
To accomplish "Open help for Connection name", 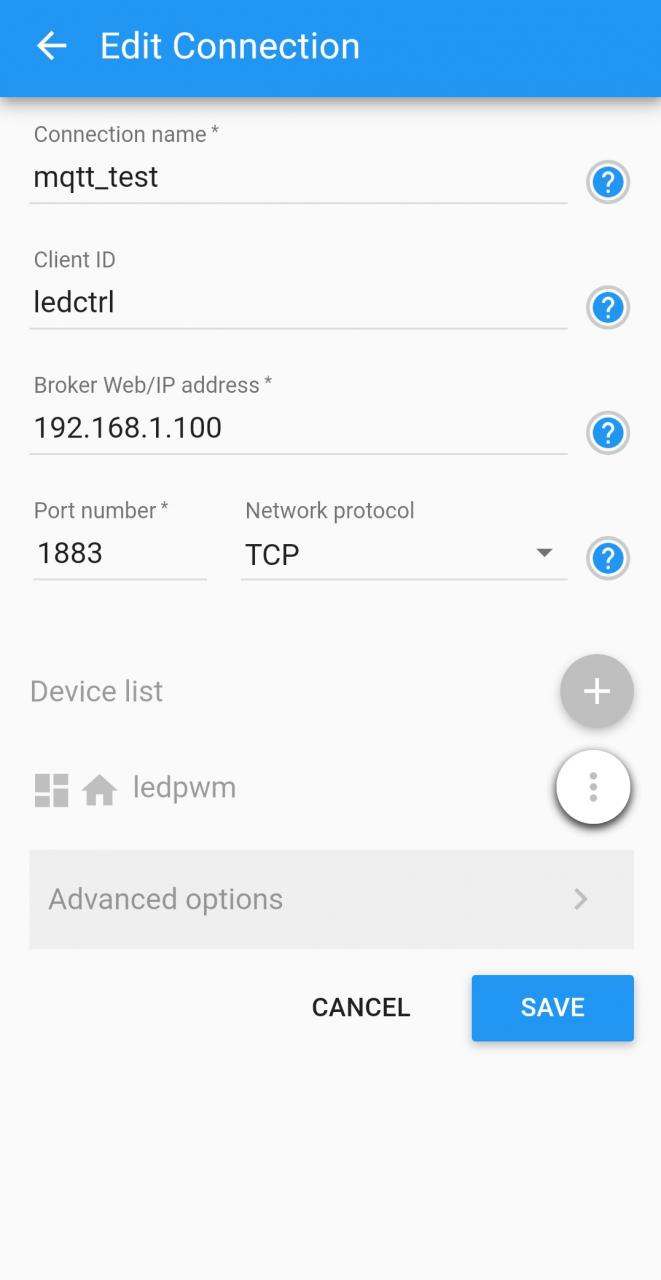I will 608,183.
